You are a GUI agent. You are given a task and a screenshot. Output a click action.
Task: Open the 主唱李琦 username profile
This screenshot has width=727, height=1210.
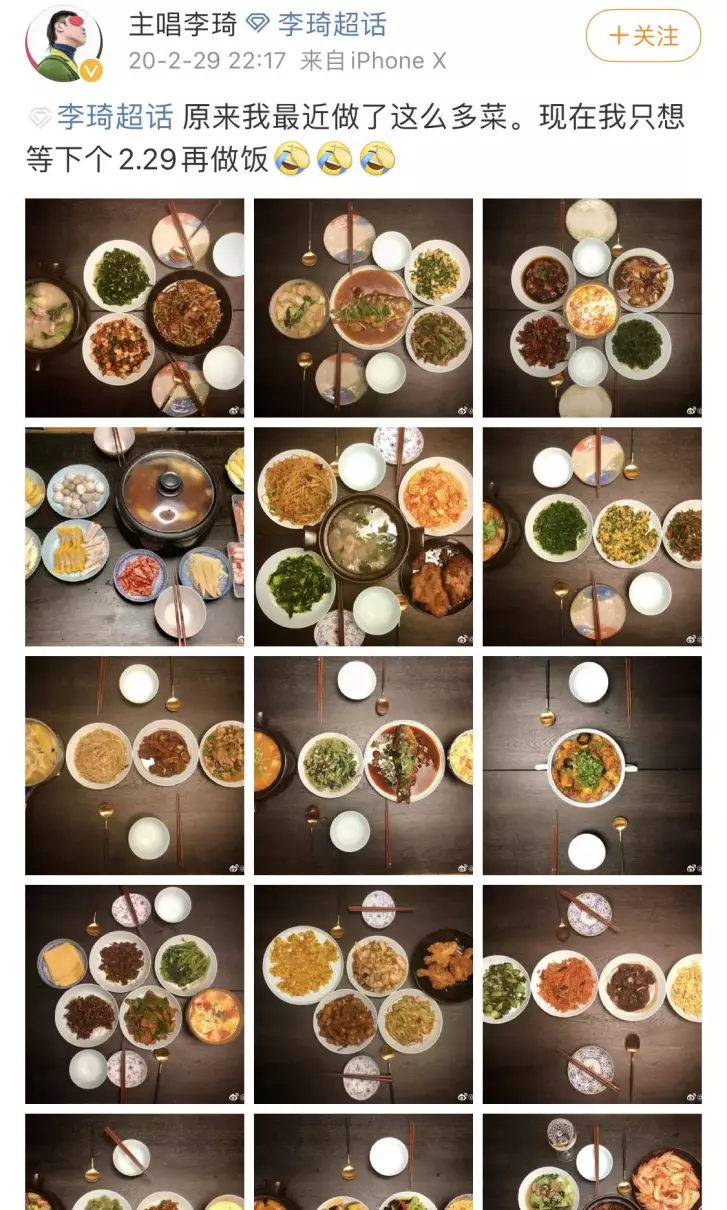coord(180,25)
